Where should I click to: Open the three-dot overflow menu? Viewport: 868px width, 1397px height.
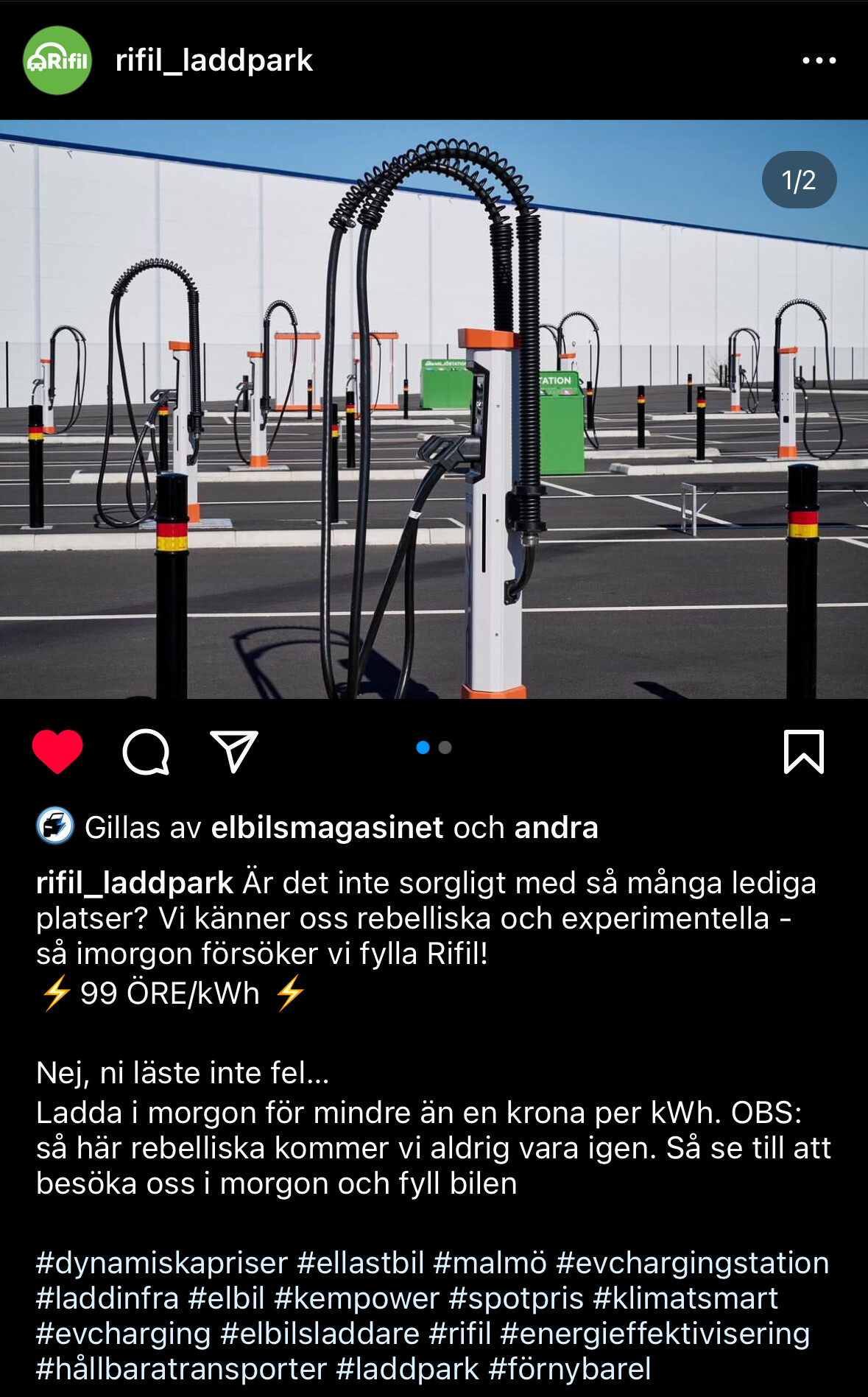tap(819, 60)
